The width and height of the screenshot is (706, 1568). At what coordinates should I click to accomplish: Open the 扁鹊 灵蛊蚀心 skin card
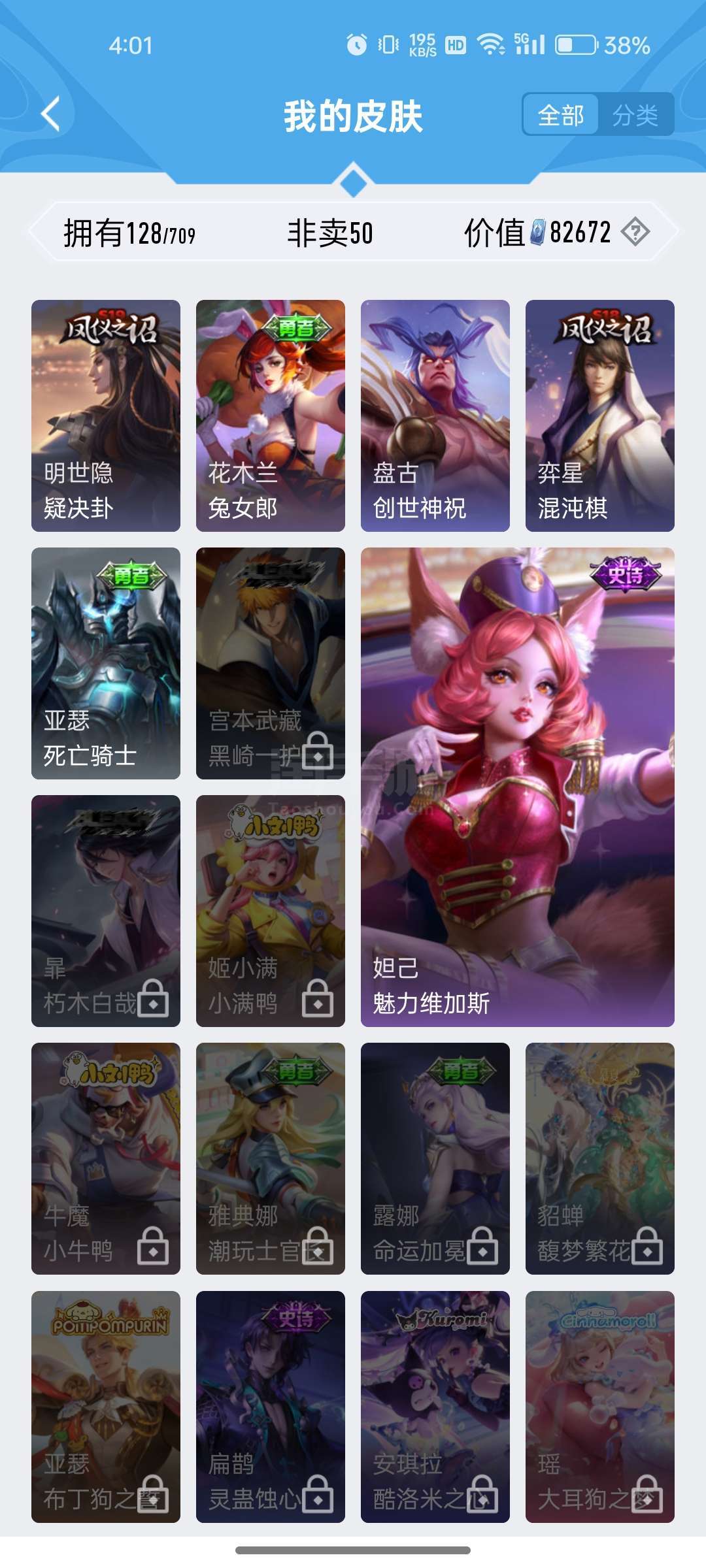click(271, 1407)
